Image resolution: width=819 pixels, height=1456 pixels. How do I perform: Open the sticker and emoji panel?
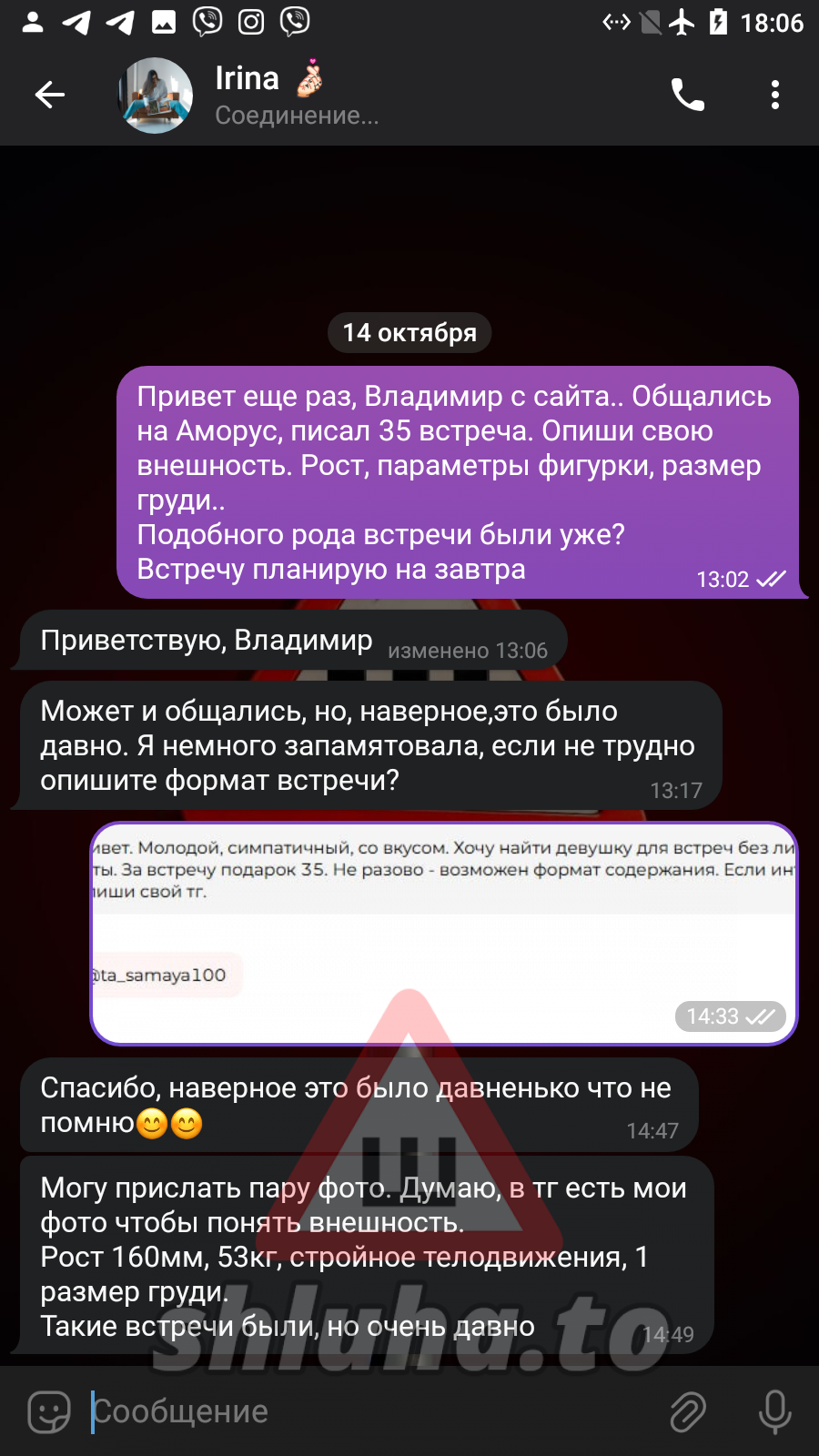tap(49, 1411)
